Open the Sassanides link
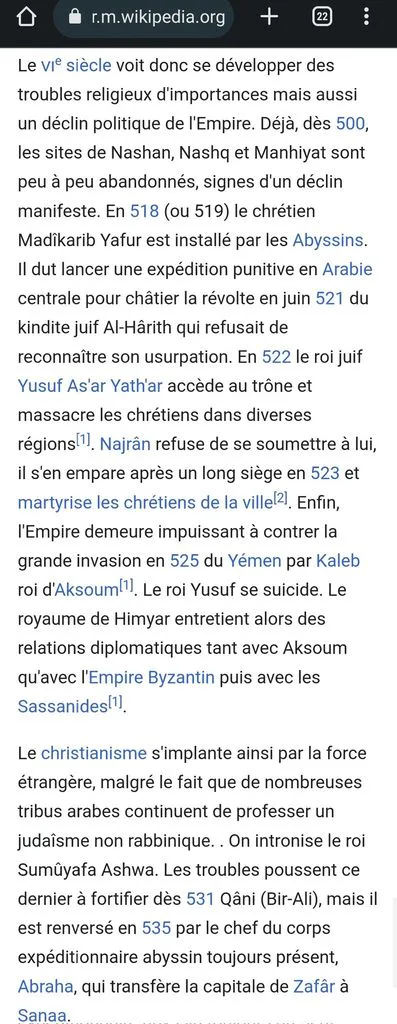Image resolution: width=397 pixels, height=1024 pixels. (62, 707)
